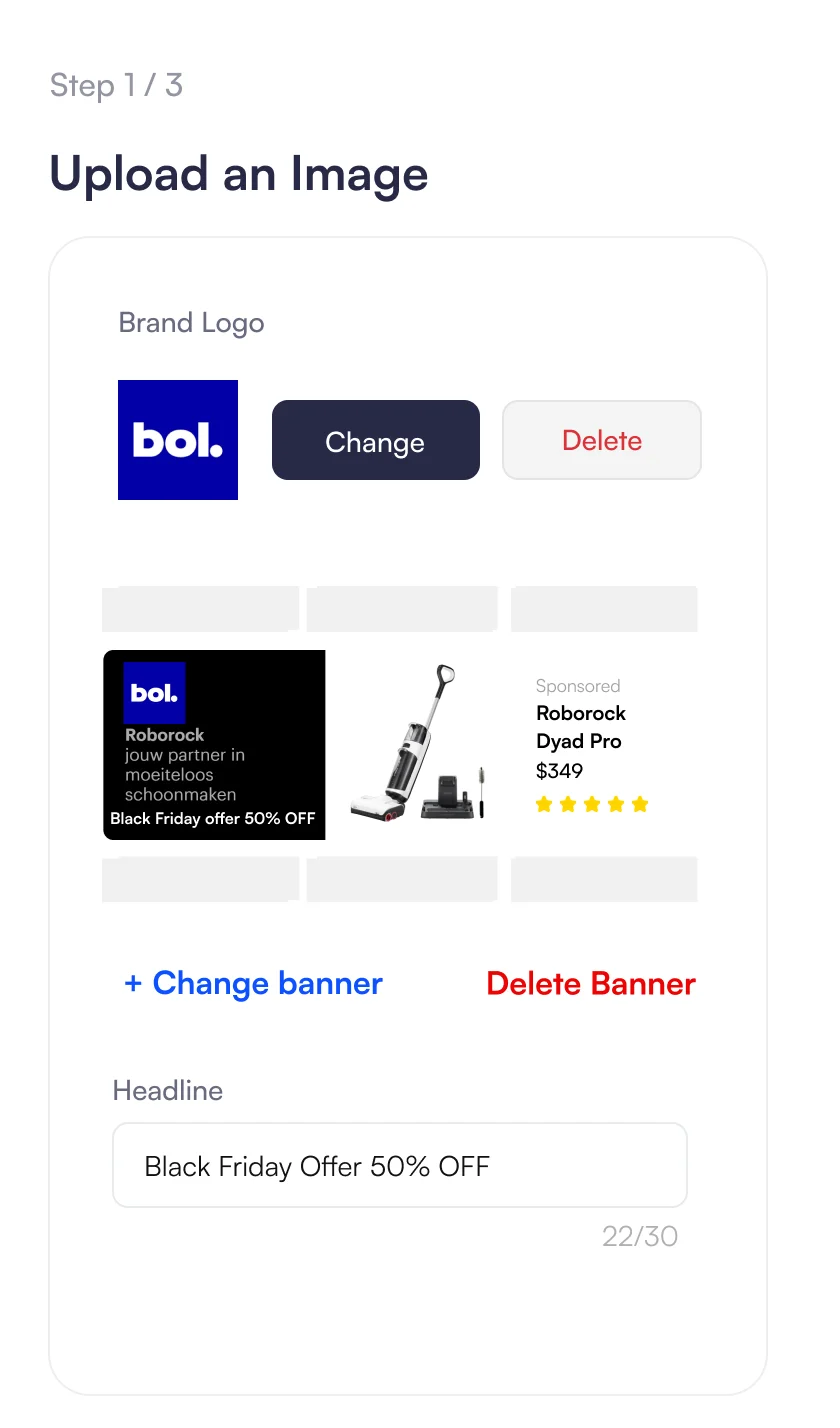The width and height of the screenshot is (840, 1428).
Task: Click the $349 price text
Action: pyautogui.click(x=557, y=770)
